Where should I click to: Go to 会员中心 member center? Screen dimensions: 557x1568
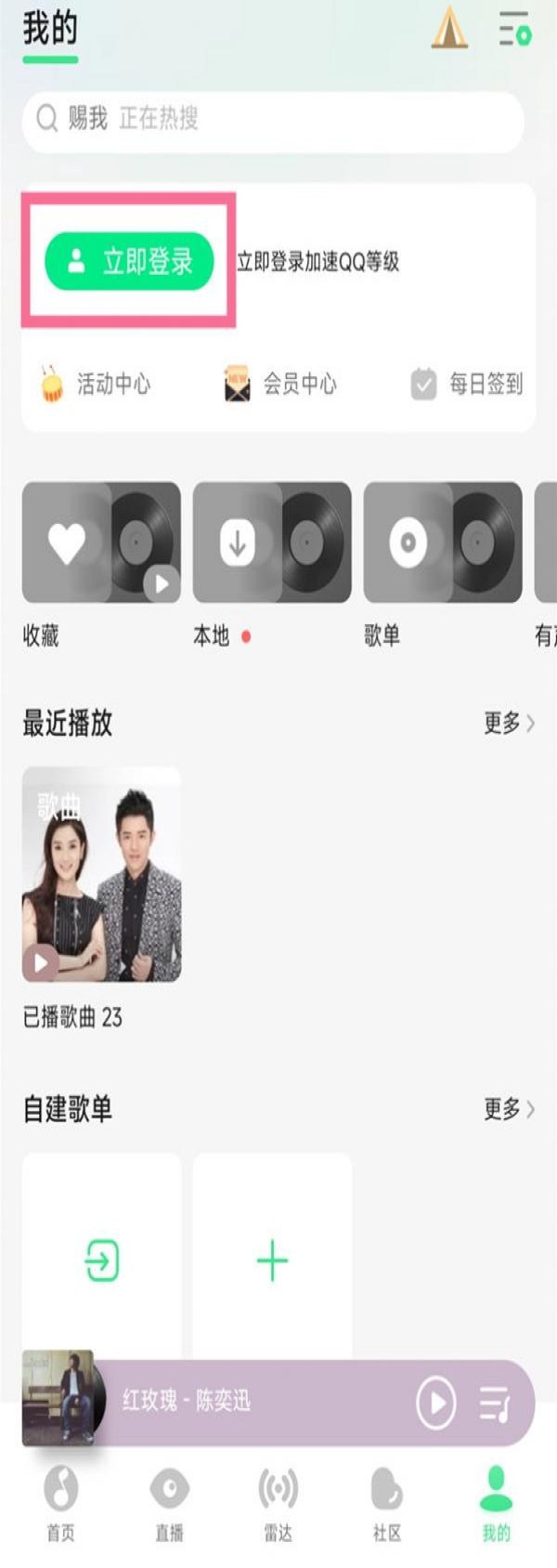pos(280,384)
